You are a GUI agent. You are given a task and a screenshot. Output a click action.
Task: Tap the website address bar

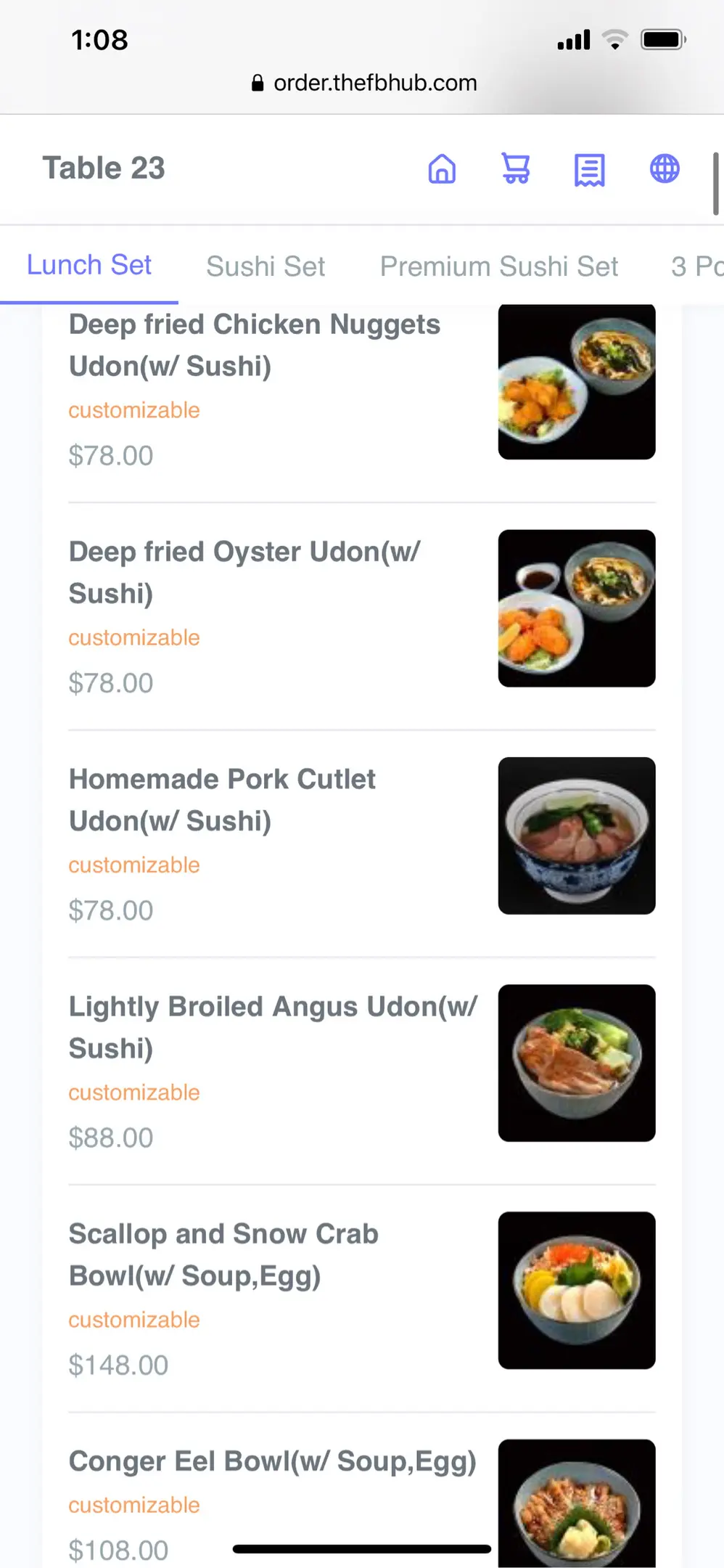pyautogui.click(x=374, y=83)
